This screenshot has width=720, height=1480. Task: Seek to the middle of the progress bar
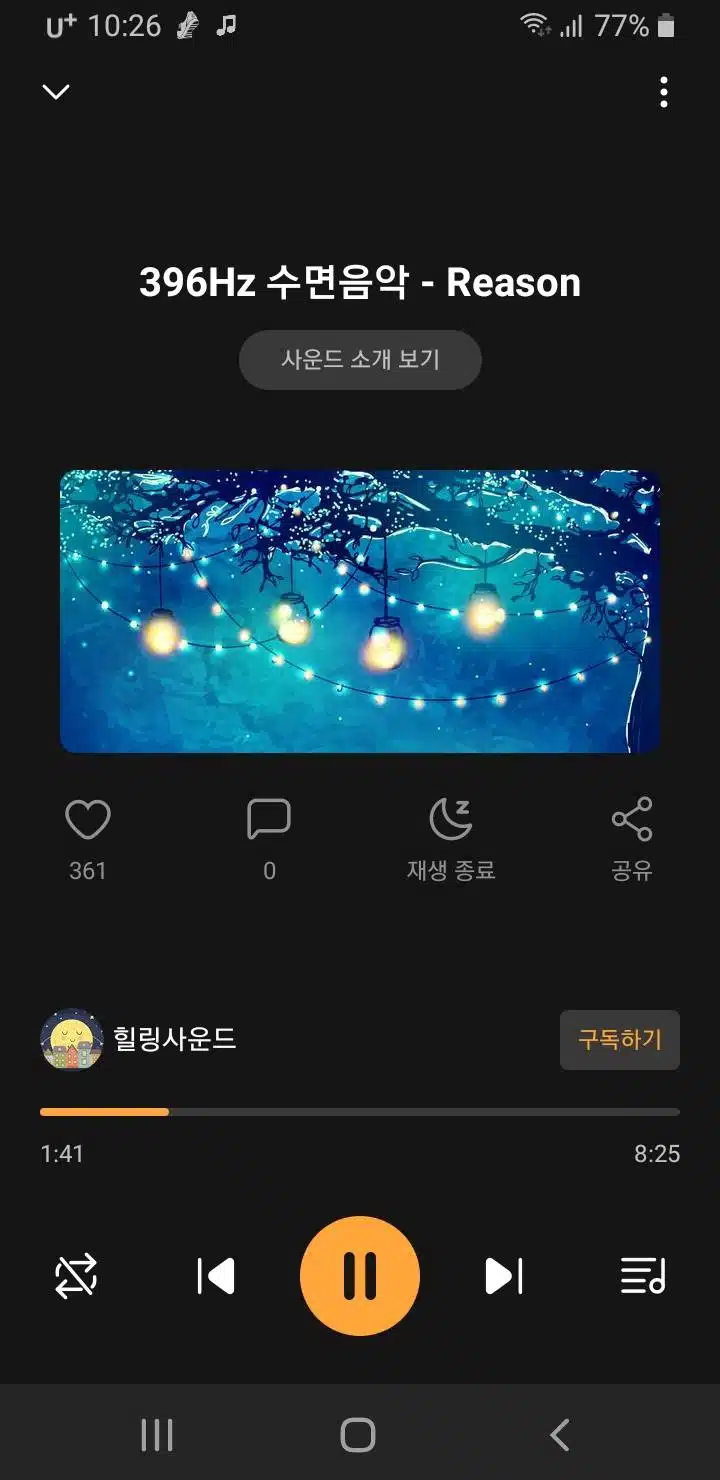[360, 1112]
